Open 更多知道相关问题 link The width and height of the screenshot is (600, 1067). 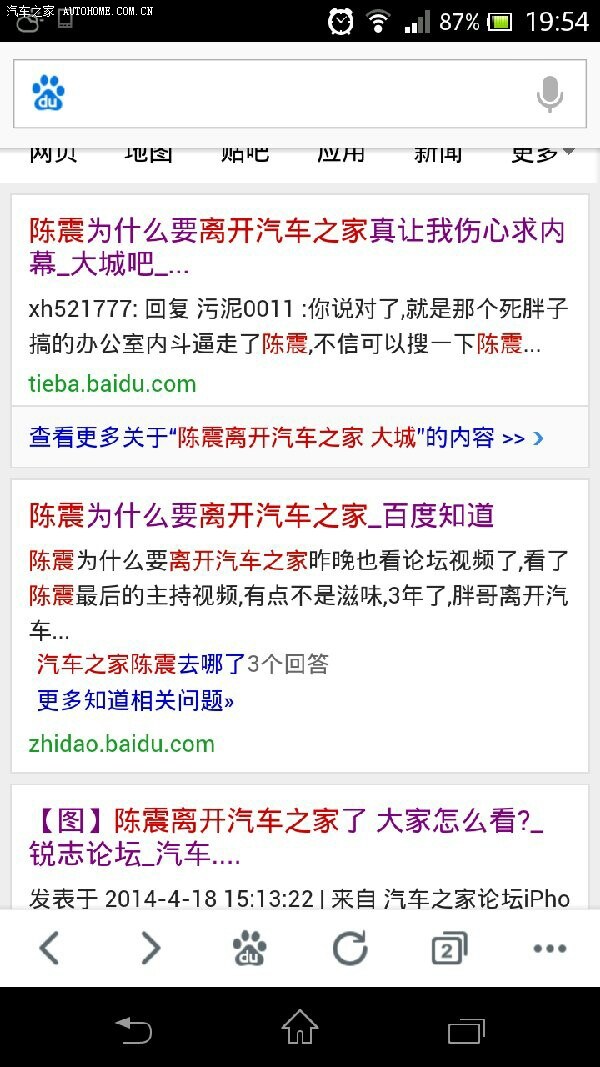coord(135,700)
